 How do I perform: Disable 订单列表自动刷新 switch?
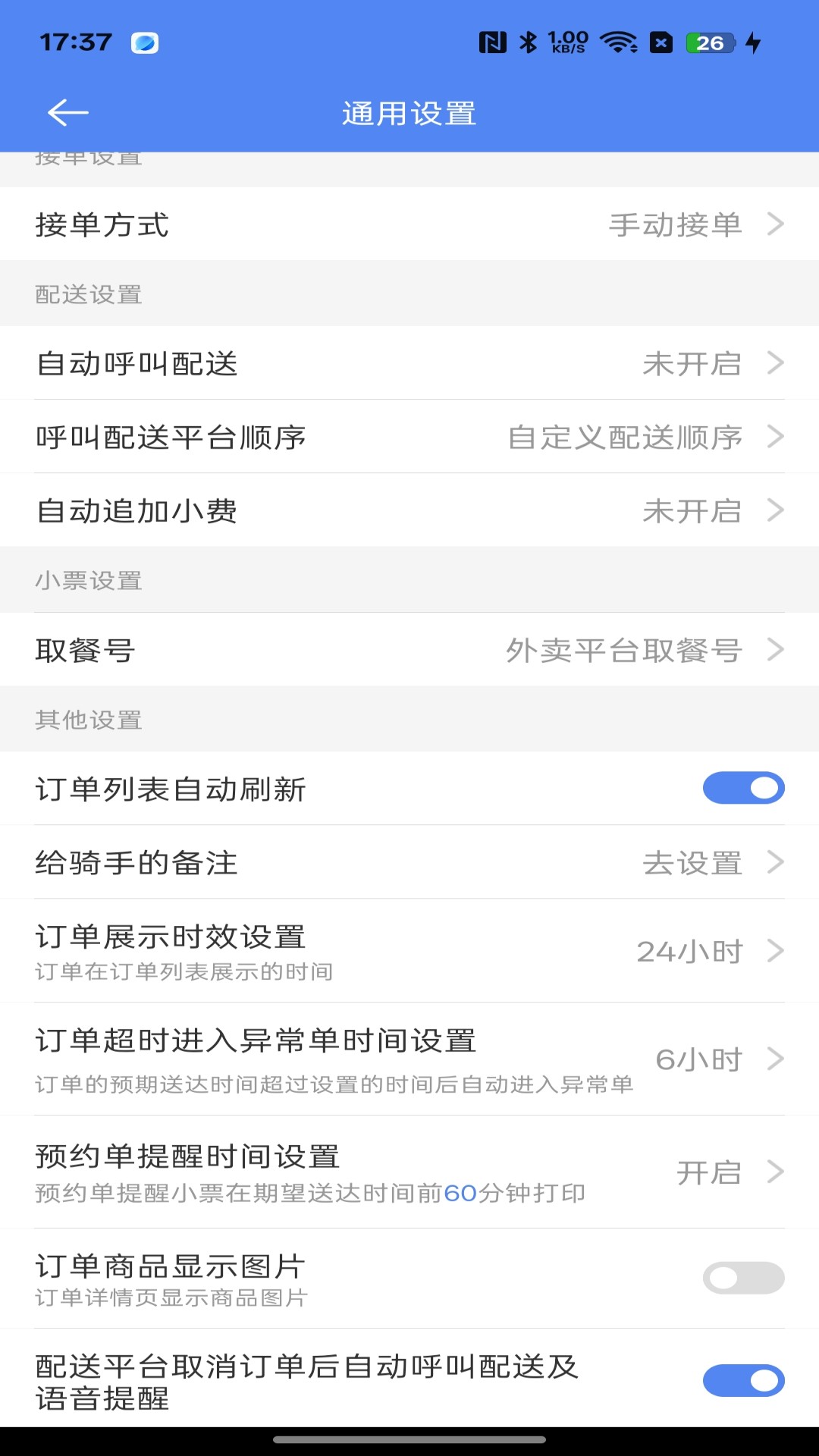click(743, 788)
